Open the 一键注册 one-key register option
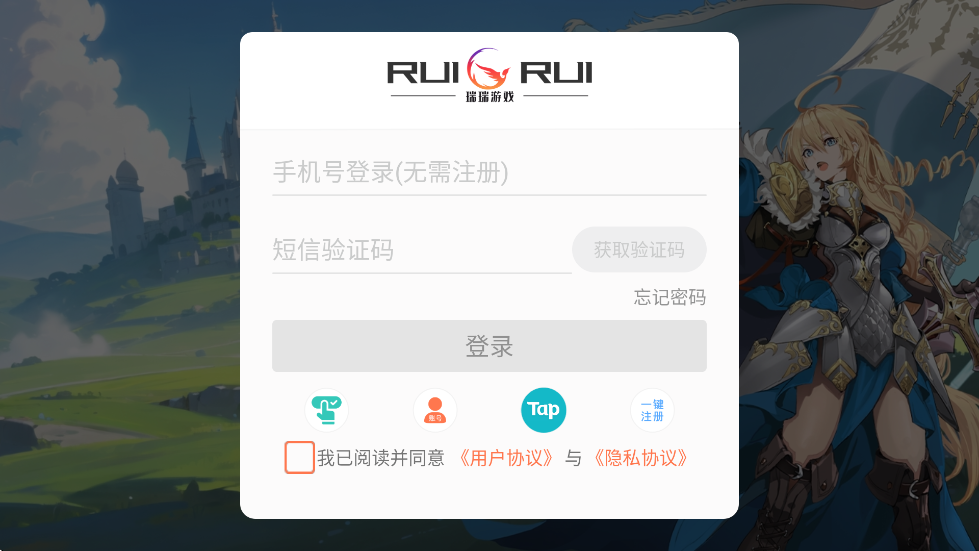 click(x=652, y=409)
